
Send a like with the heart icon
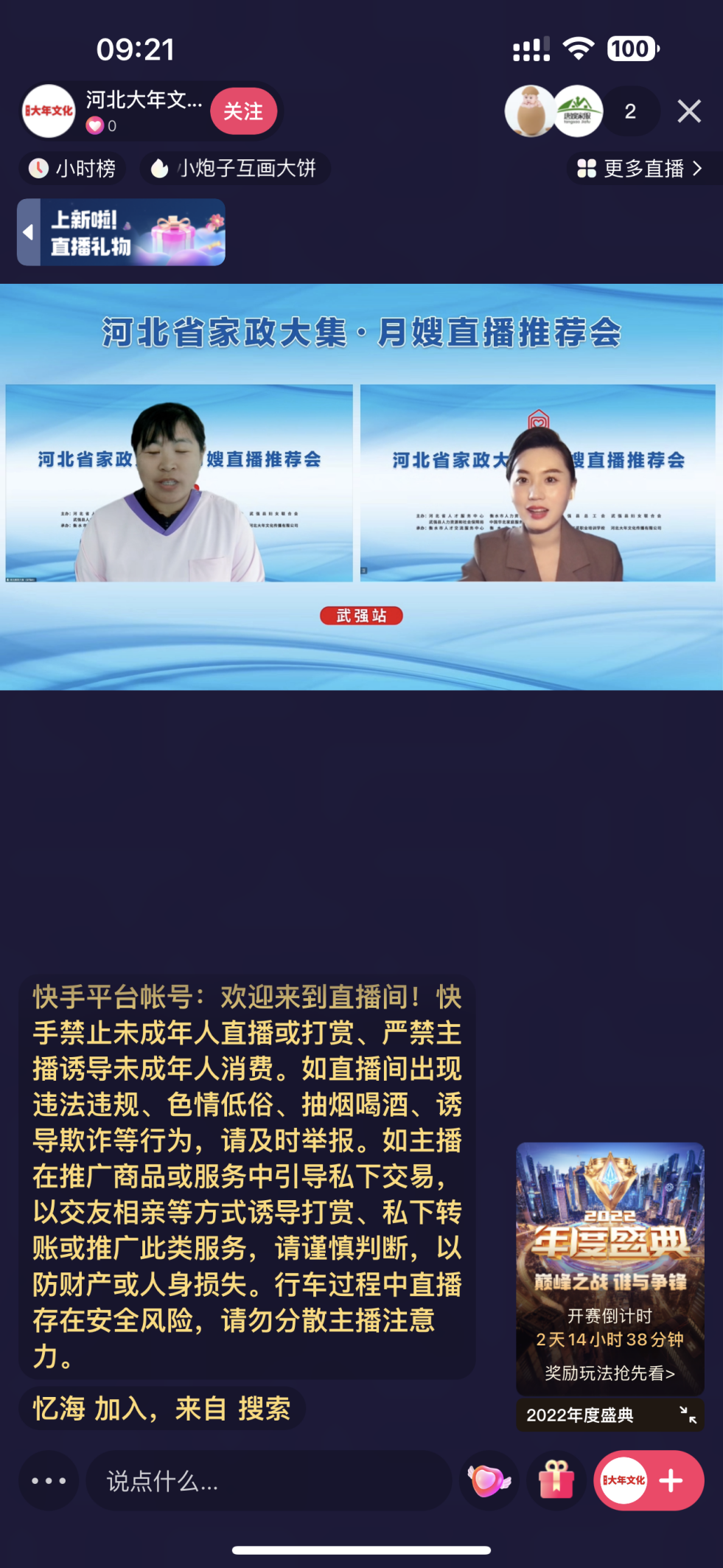[x=489, y=1480]
